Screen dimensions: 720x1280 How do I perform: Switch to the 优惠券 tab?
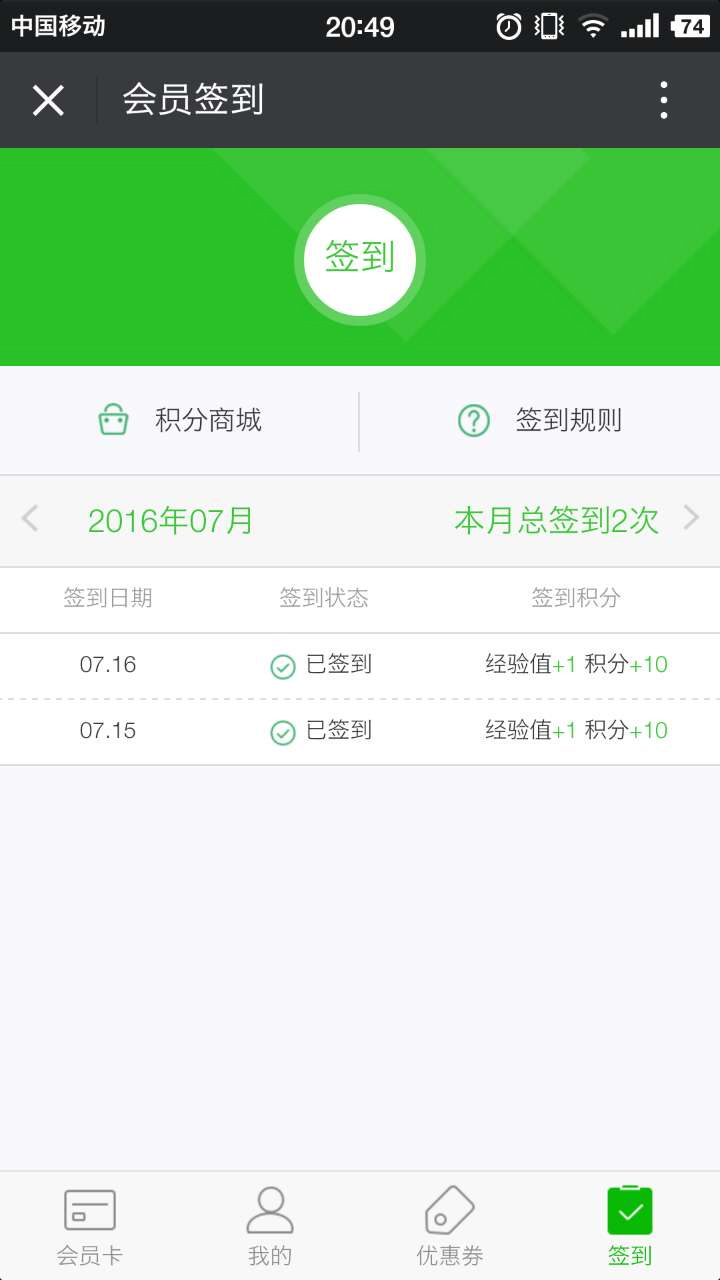point(450,1227)
